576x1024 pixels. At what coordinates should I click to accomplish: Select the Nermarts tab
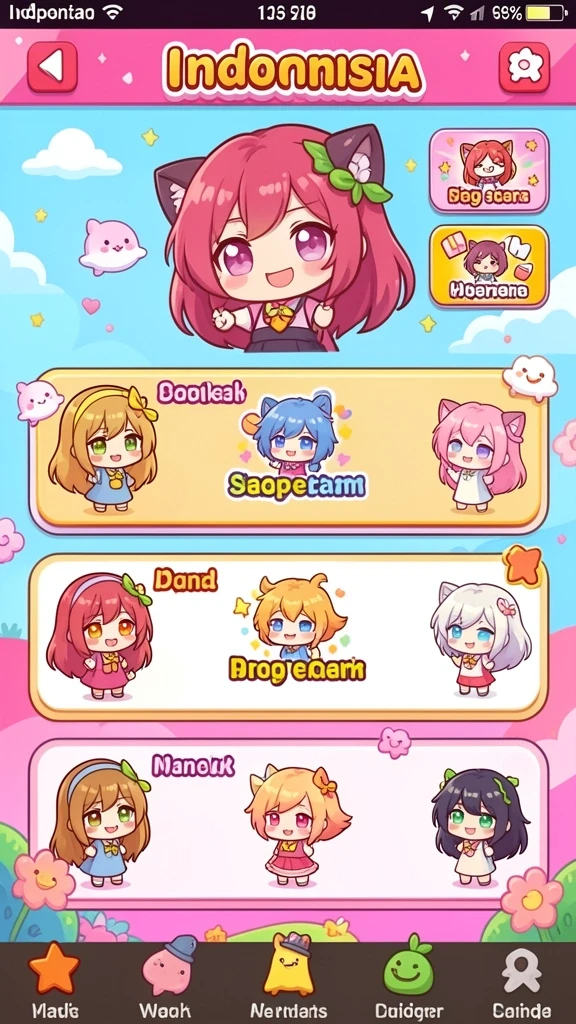[289, 980]
